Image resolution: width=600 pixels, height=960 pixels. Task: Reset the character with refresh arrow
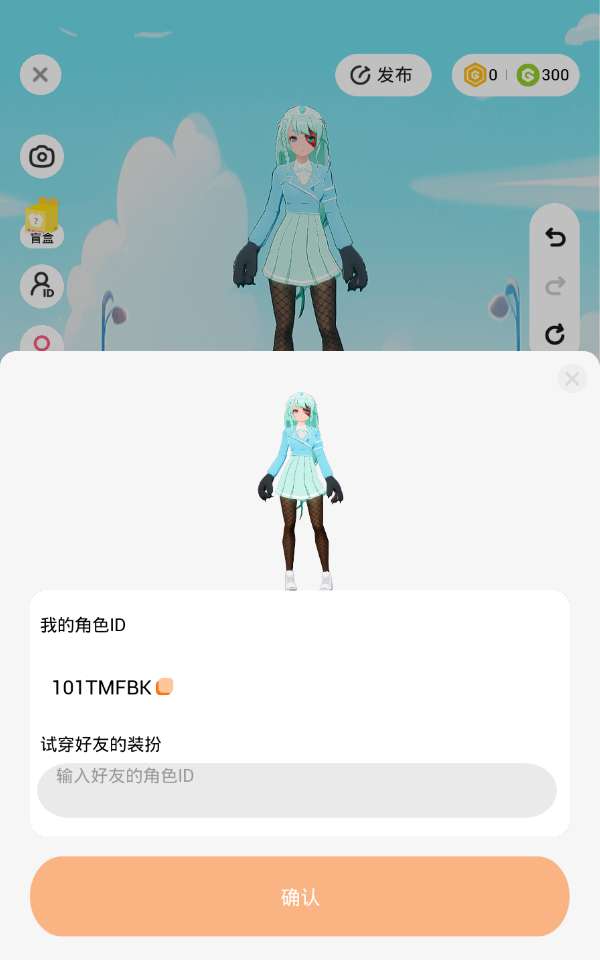tap(555, 334)
